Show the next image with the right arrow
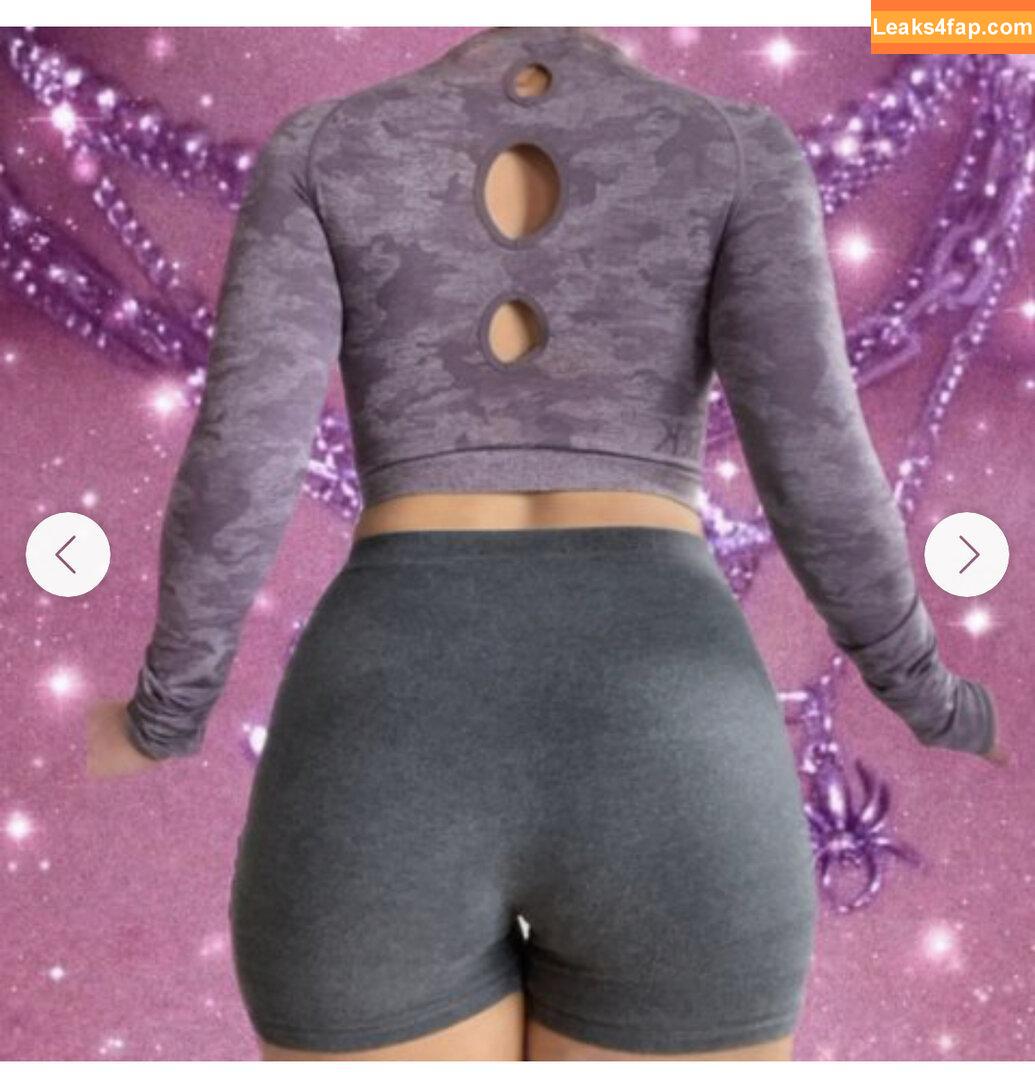The image size is (1035, 1080). (966, 554)
